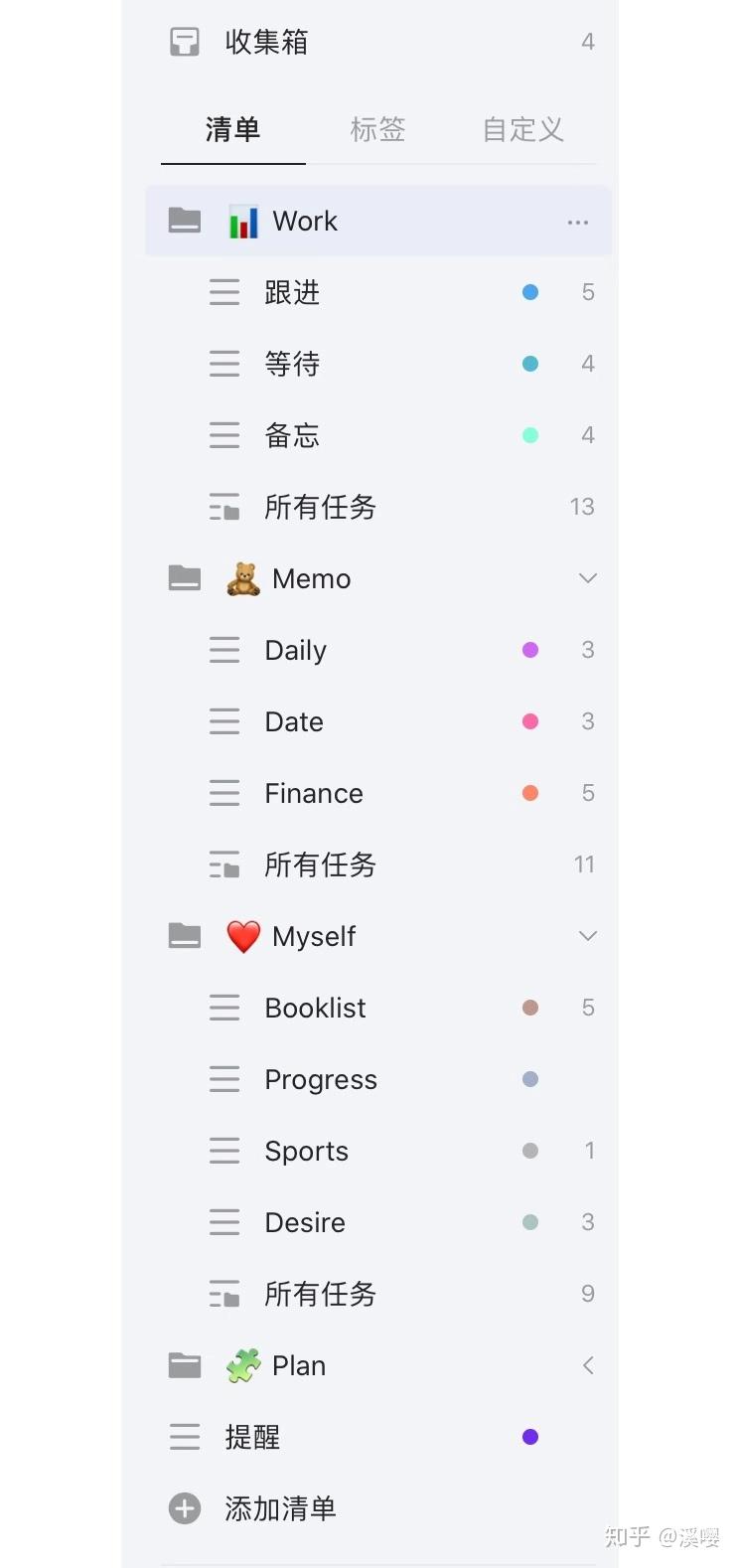The image size is (738, 1568).
Task: Select the 清单 tab
Action: point(232,129)
